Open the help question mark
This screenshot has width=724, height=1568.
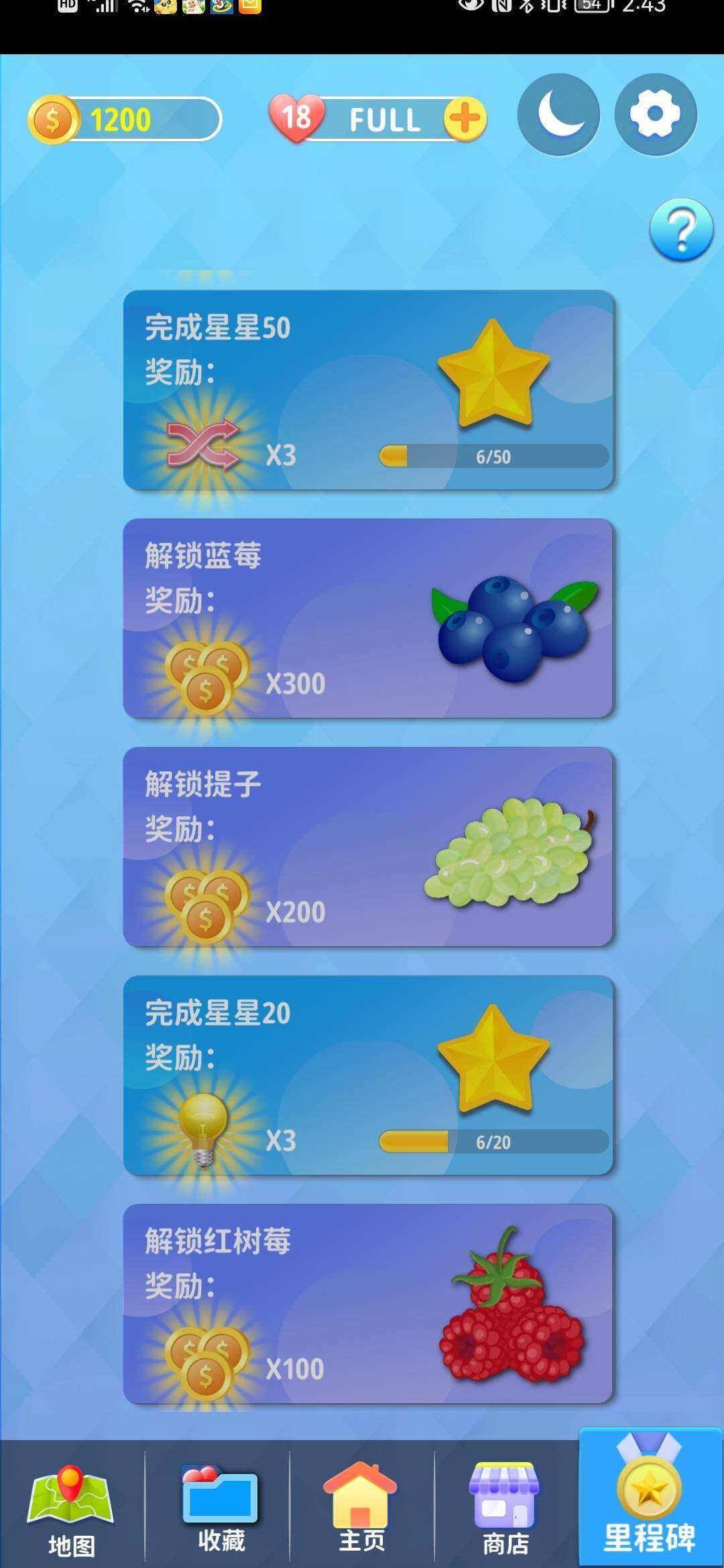[x=681, y=230]
